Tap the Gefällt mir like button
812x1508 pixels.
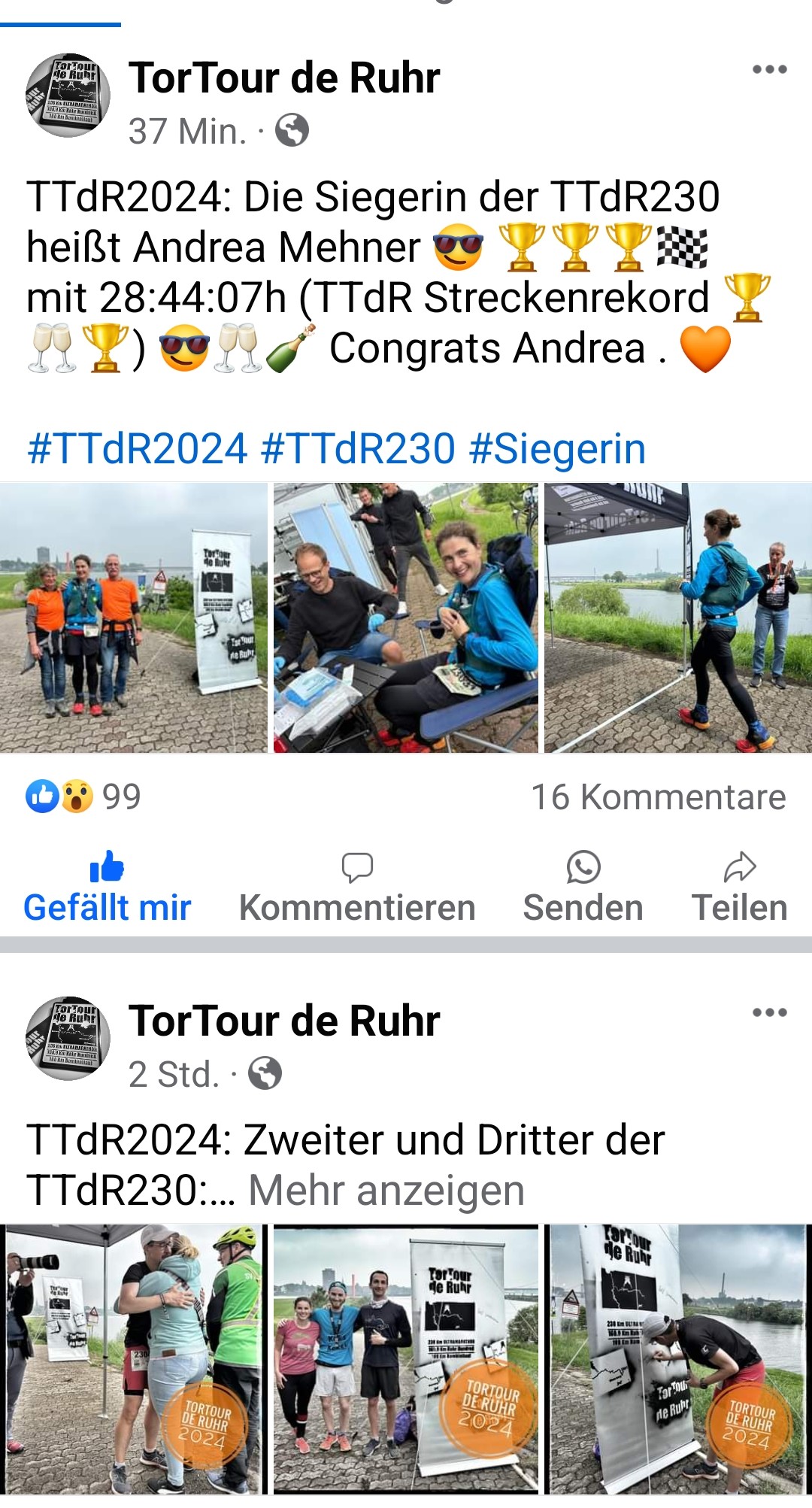[x=107, y=888]
